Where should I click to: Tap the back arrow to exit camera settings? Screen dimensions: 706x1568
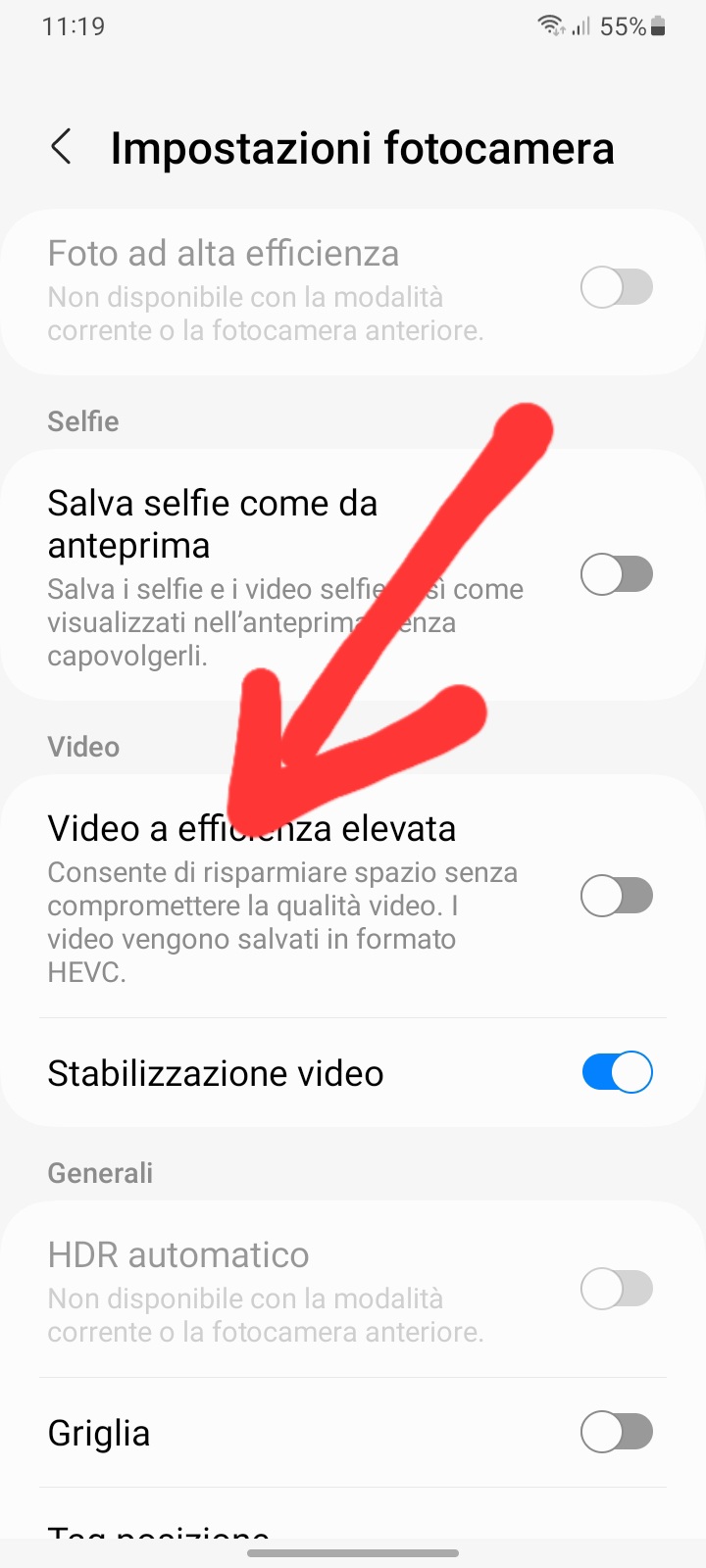pos(61,147)
